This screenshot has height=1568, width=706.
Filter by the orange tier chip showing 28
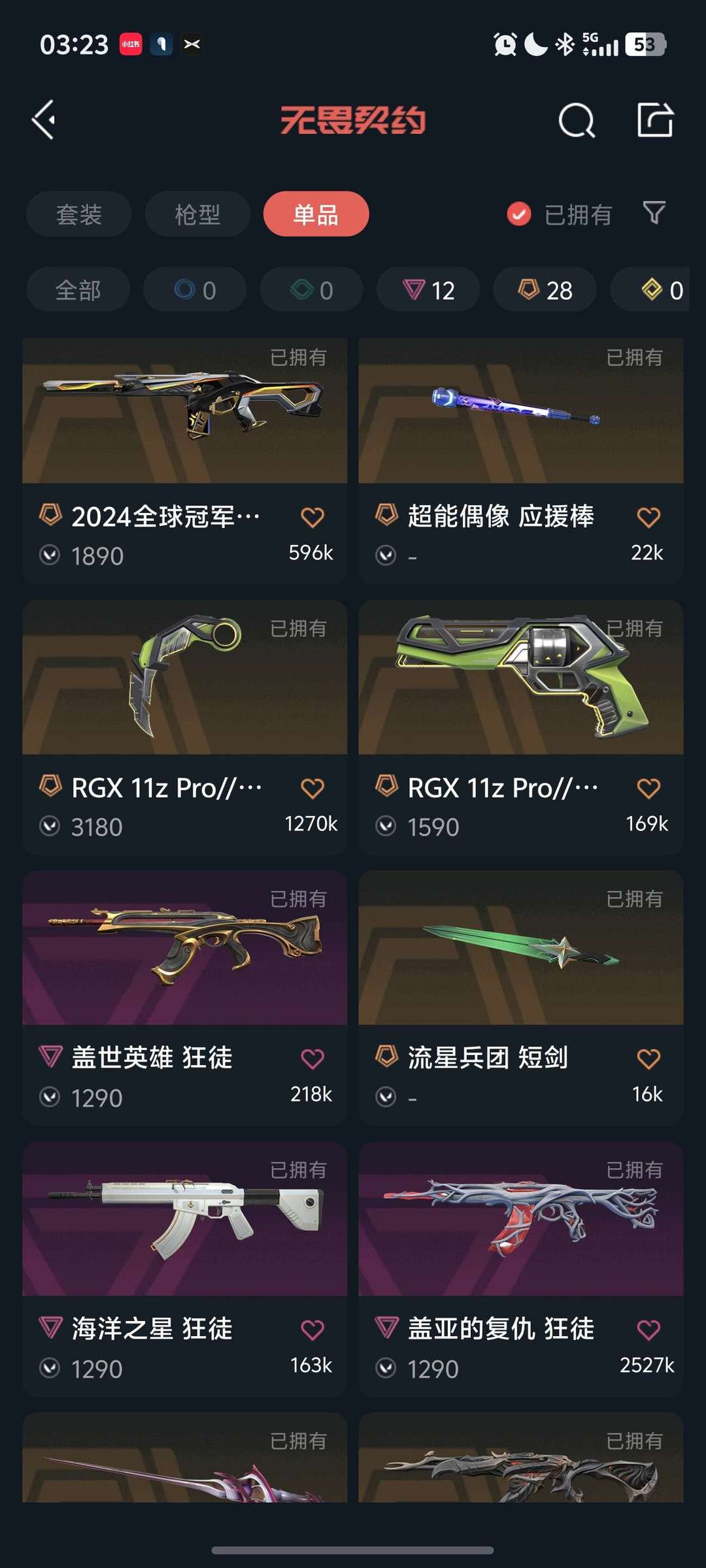coord(545,290)
